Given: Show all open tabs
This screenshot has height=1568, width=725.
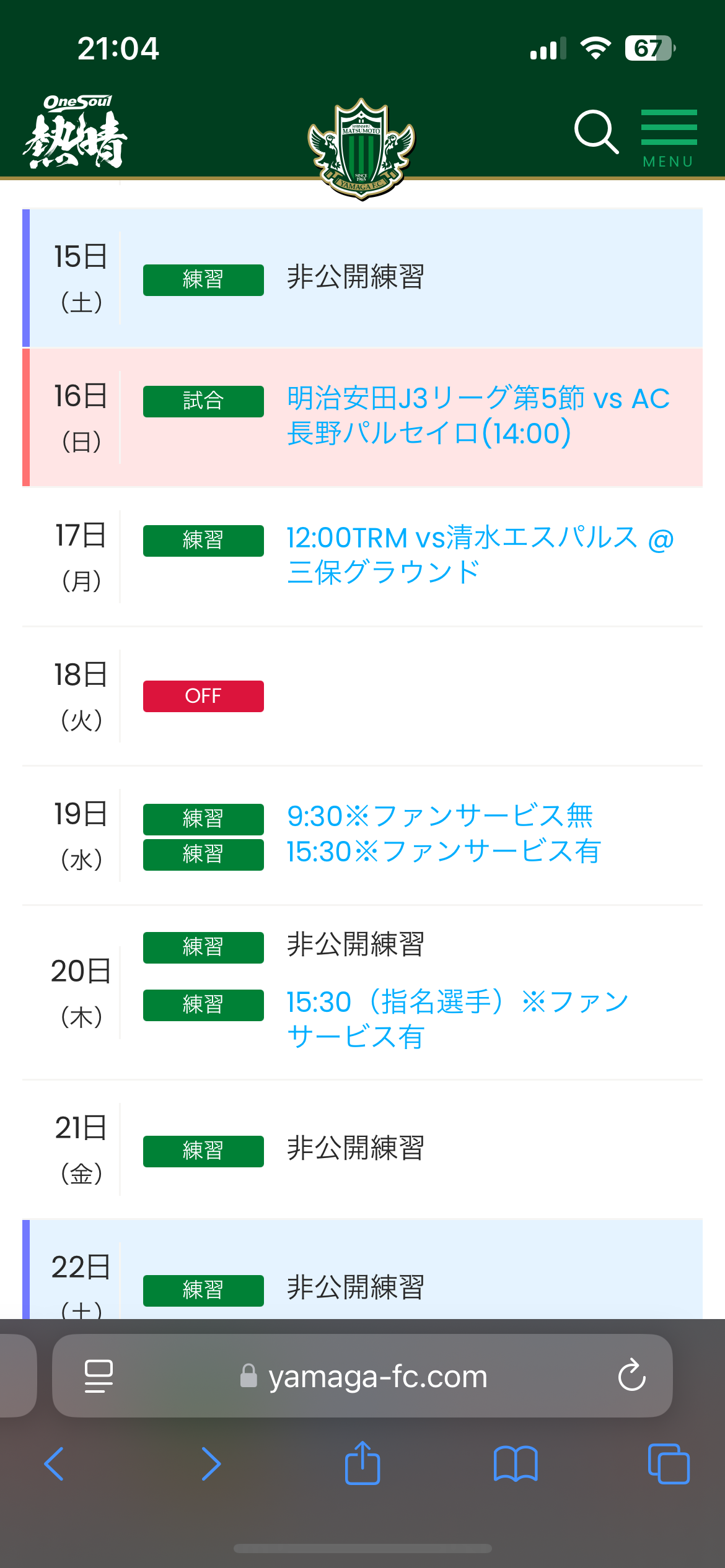Looking at the screenshot, I should [x=669, y=1464].
